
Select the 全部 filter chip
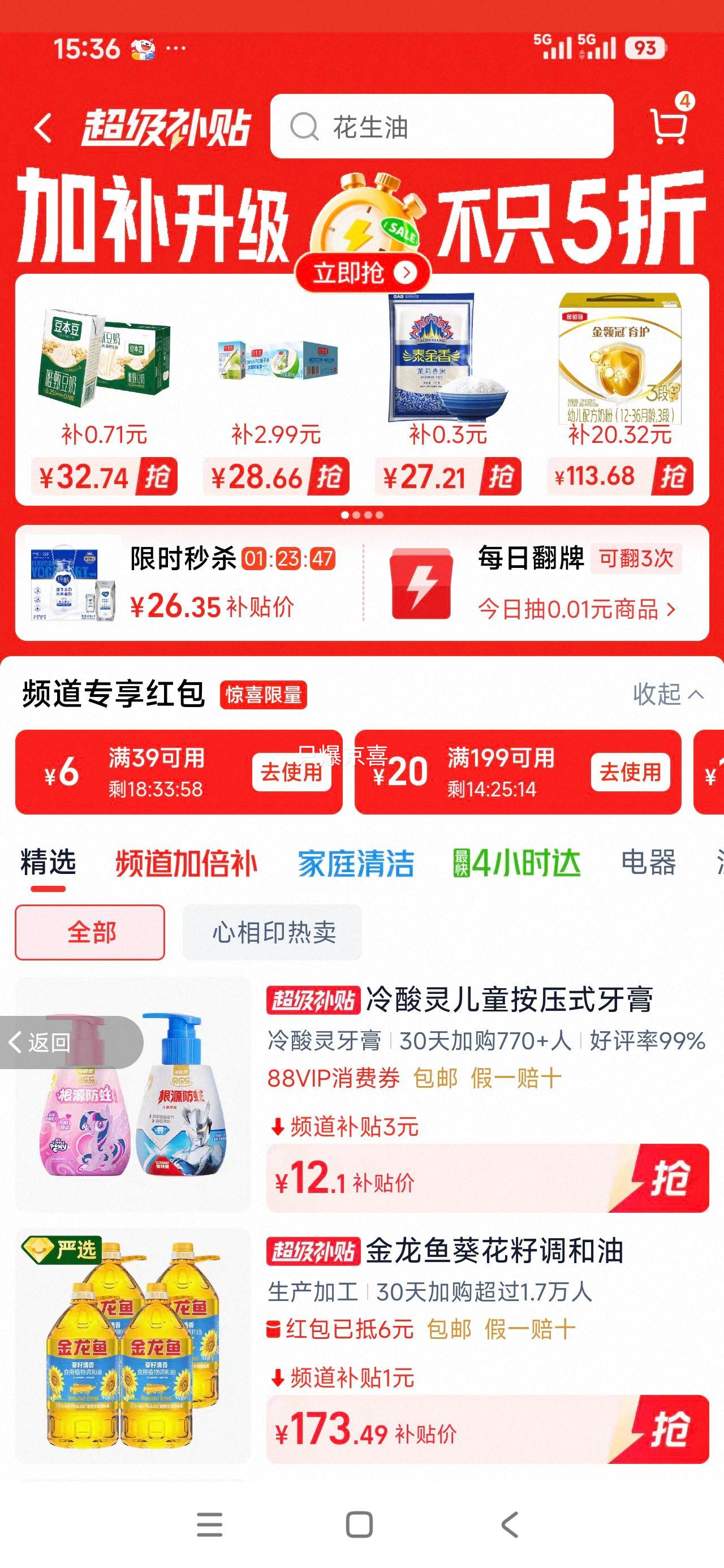point(89,932)
